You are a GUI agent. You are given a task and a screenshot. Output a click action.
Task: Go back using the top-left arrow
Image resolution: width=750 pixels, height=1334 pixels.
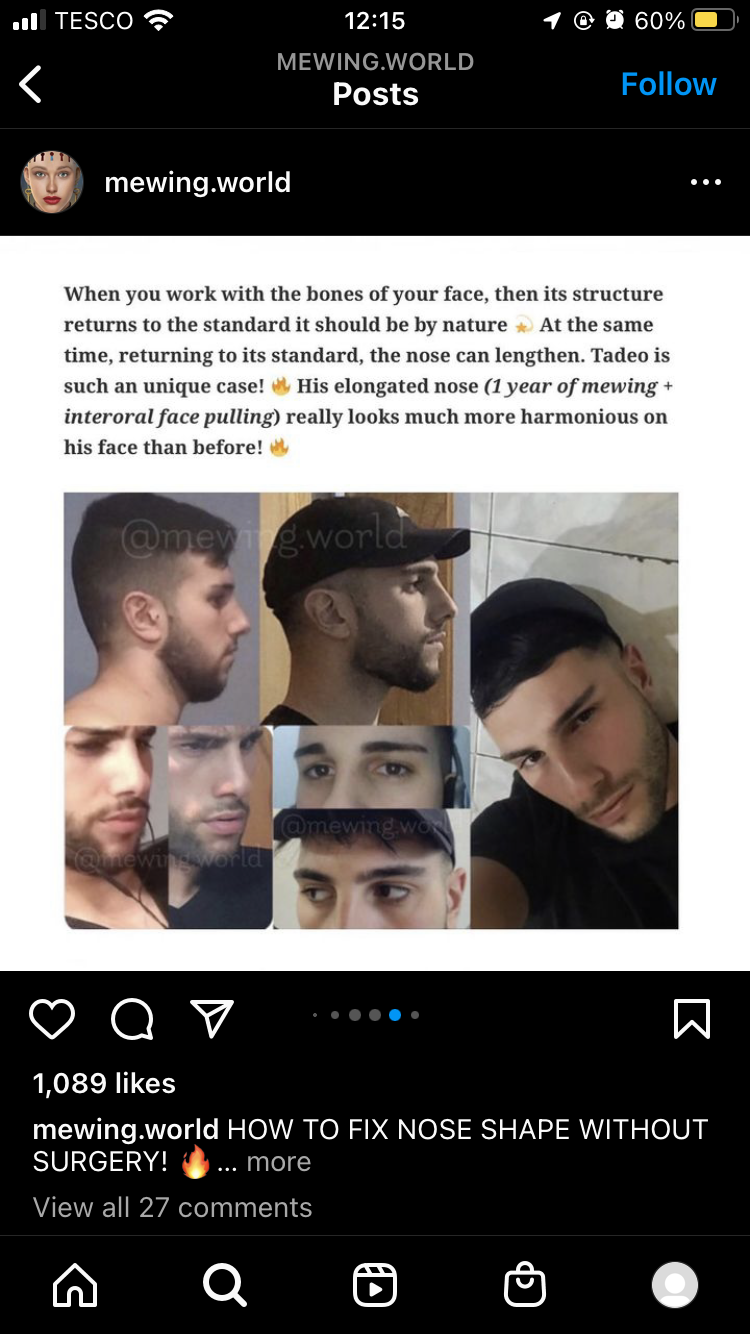[32, 84]
